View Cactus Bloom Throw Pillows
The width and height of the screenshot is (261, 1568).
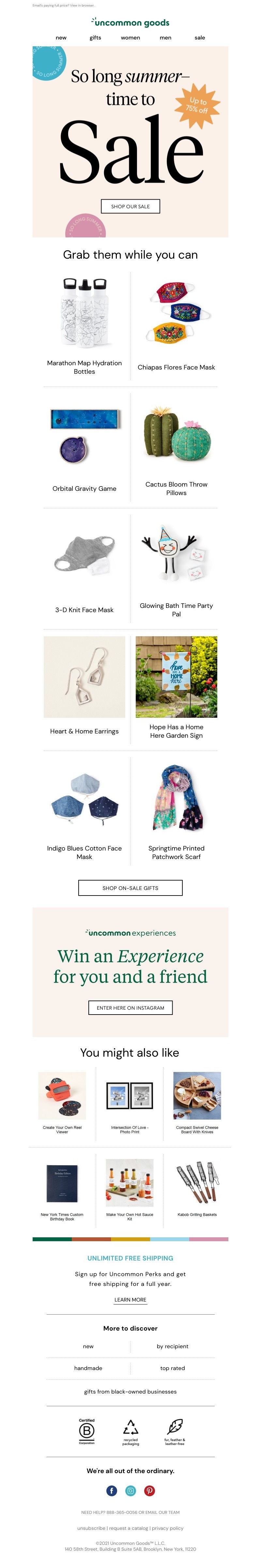click(x=176, y=488)
